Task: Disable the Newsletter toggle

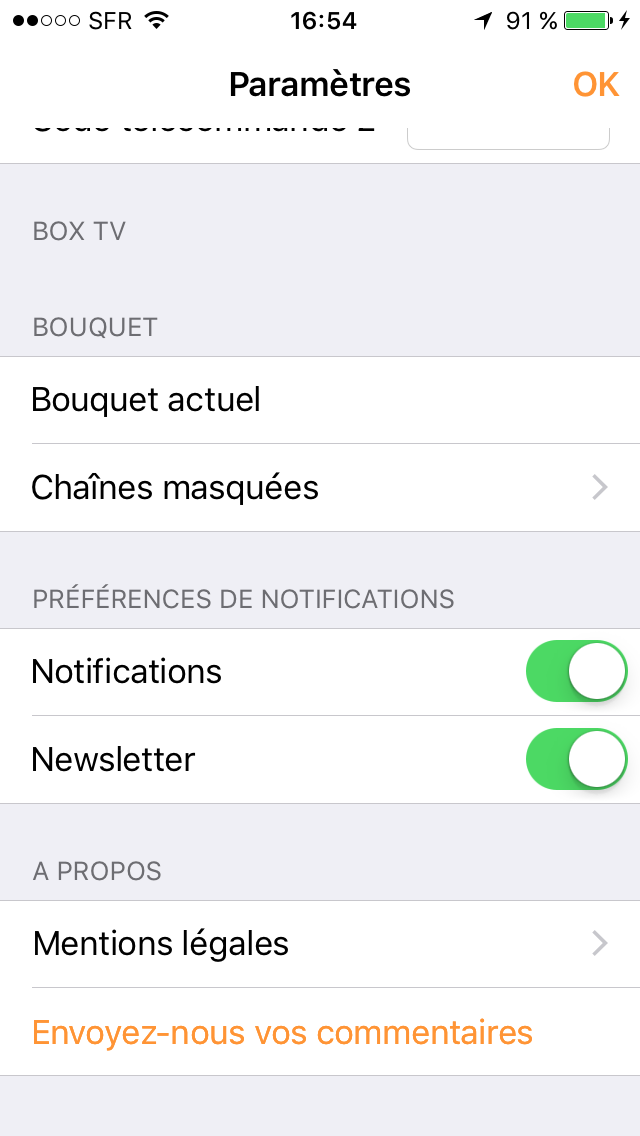Action: tap(576, 760)
